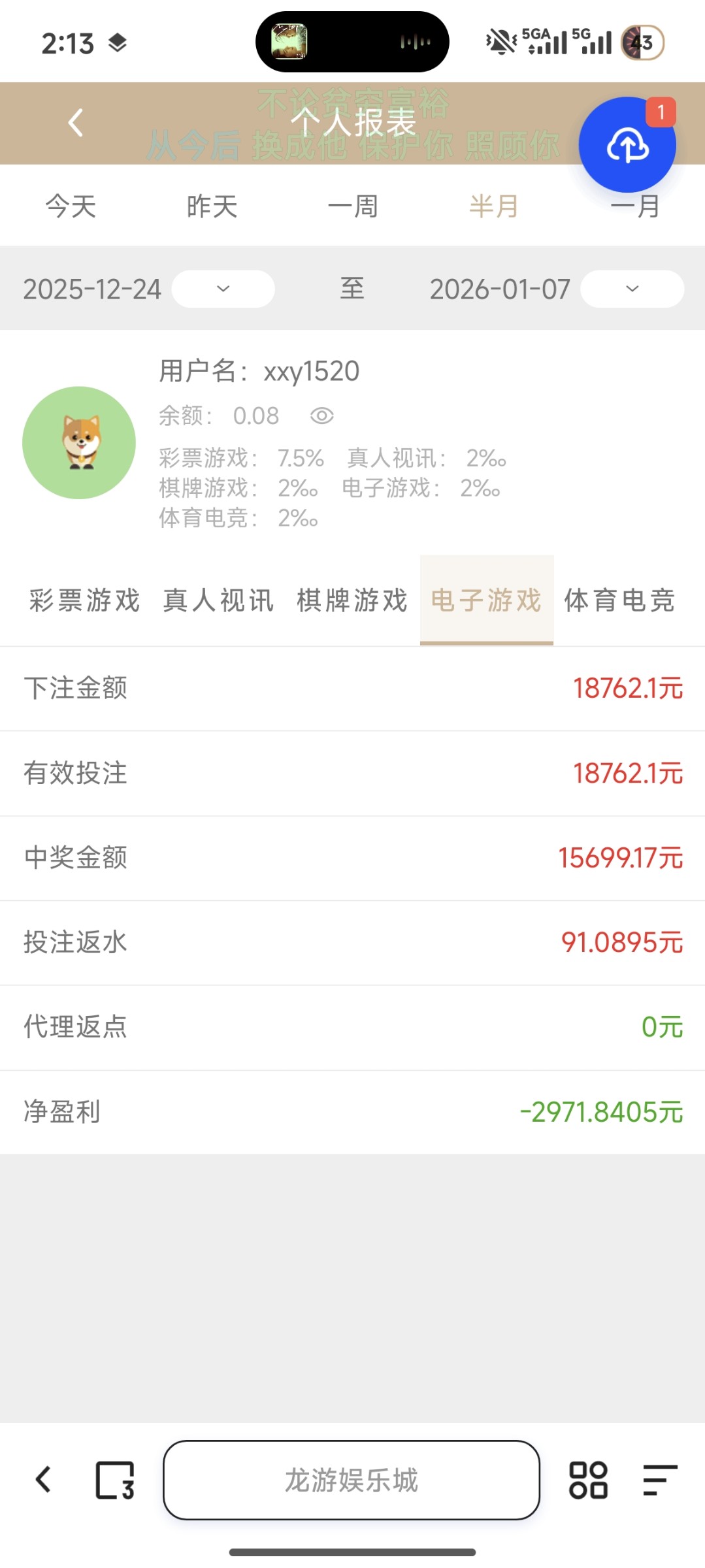
Task: Go back from 个人报表 page
Action: [76, 123]
